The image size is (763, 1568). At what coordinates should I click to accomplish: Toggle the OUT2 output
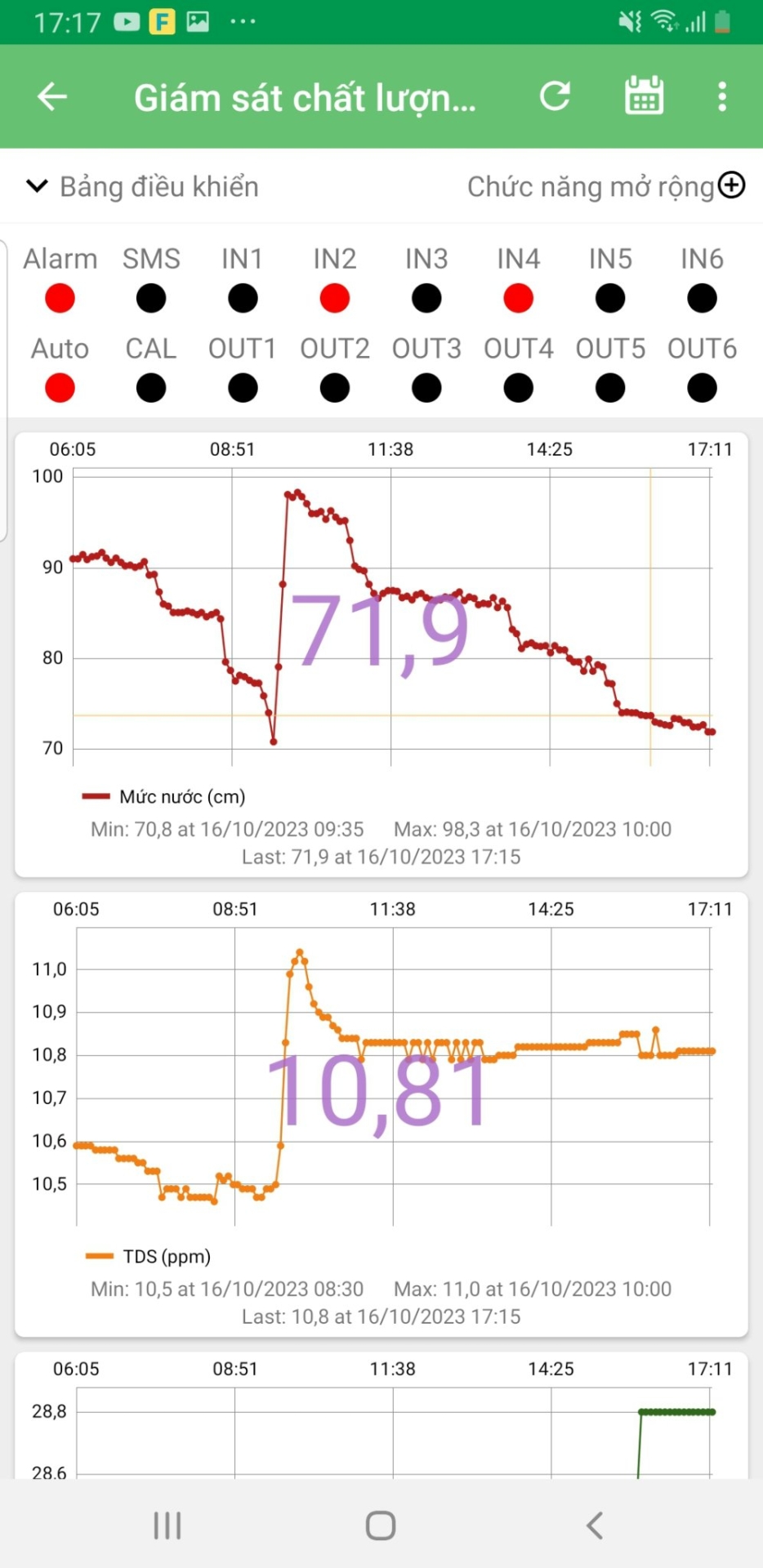(335, 388)
